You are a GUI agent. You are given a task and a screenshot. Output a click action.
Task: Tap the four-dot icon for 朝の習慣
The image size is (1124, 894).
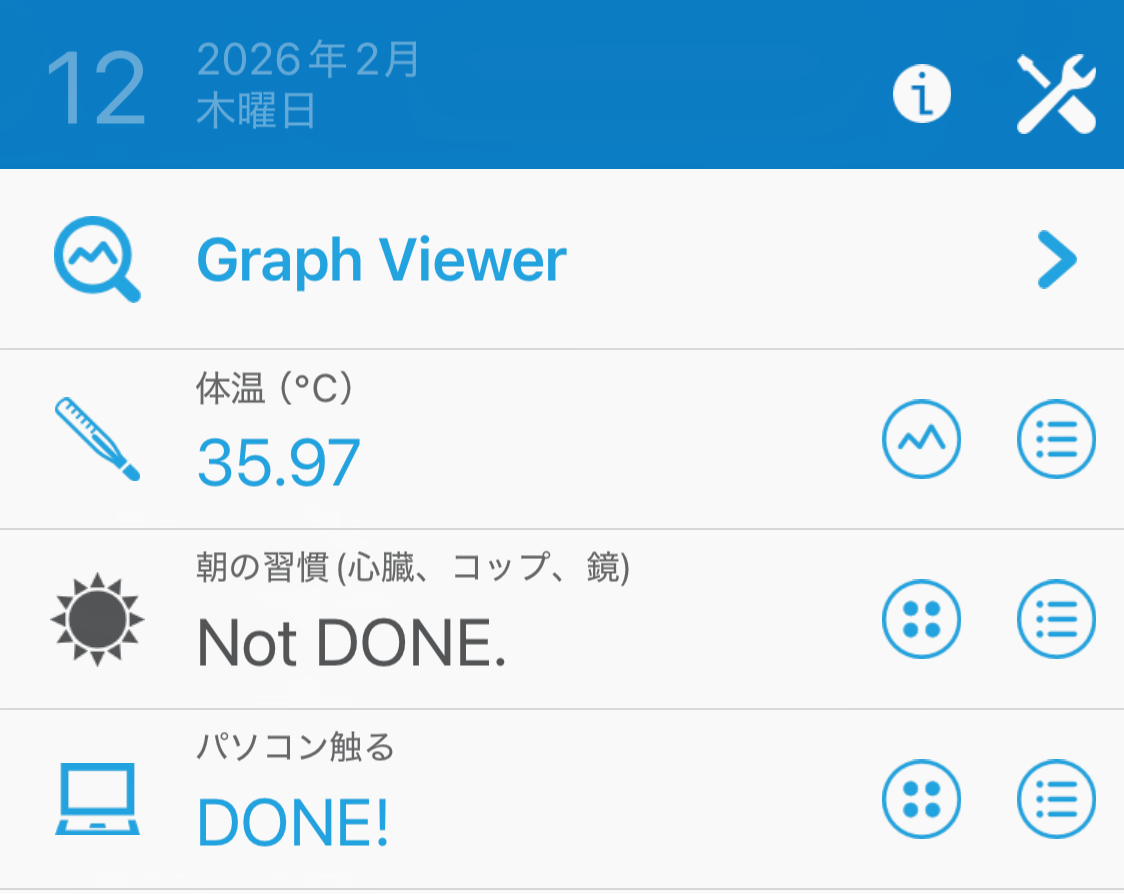pos(921,619)
